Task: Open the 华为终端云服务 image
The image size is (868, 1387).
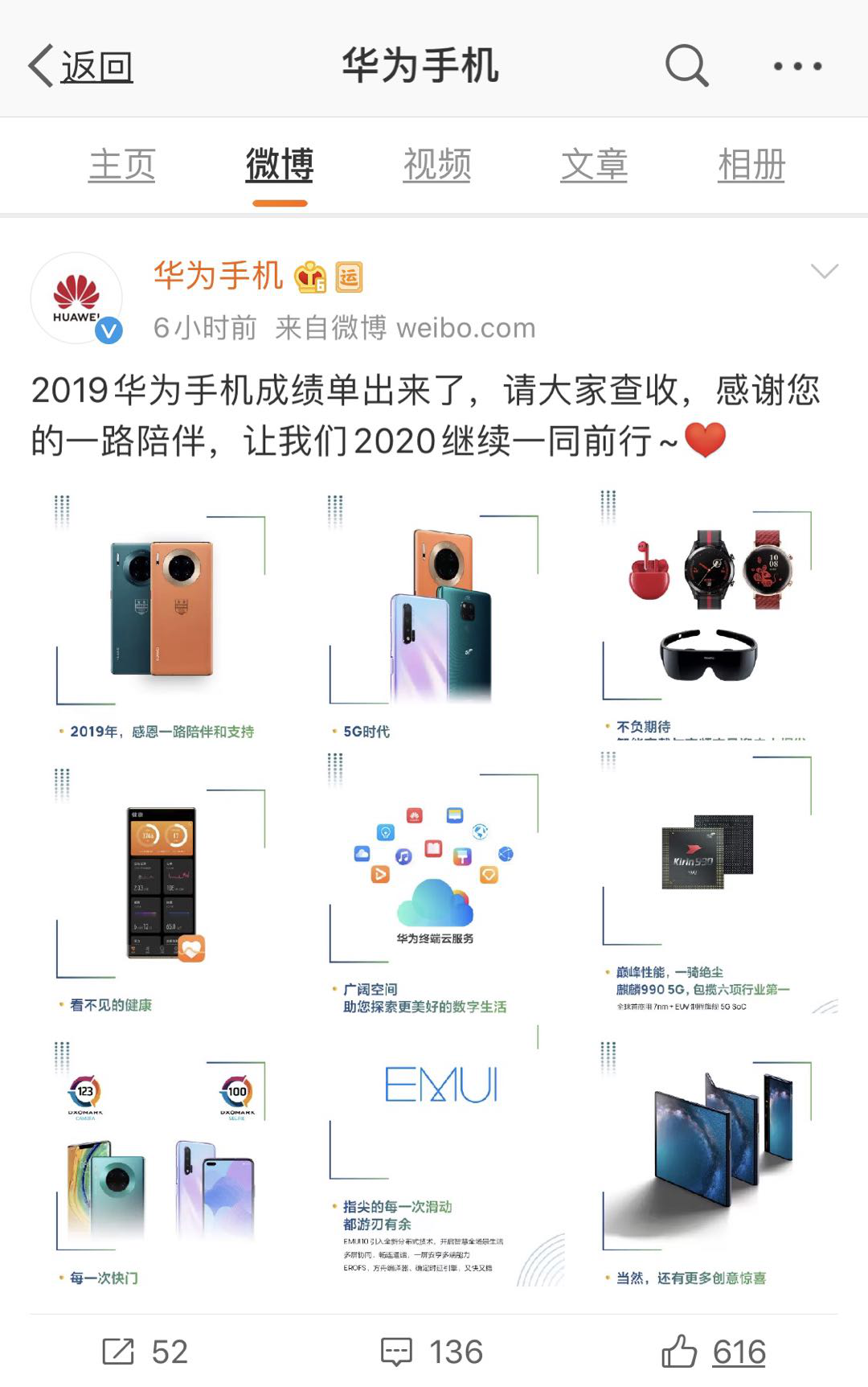Action: (434, 888)
